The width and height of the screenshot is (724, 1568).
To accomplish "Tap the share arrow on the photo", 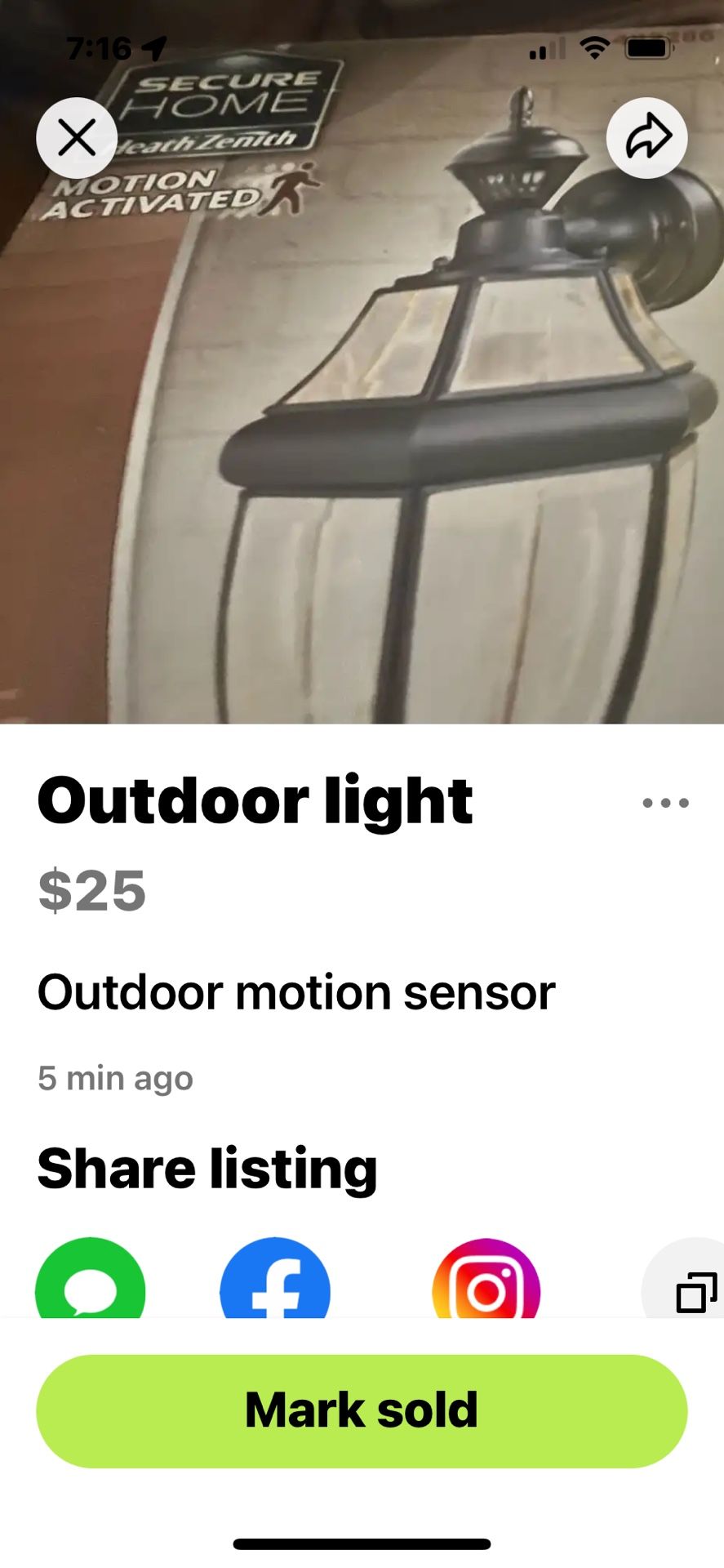I will [x=646, y=138].
